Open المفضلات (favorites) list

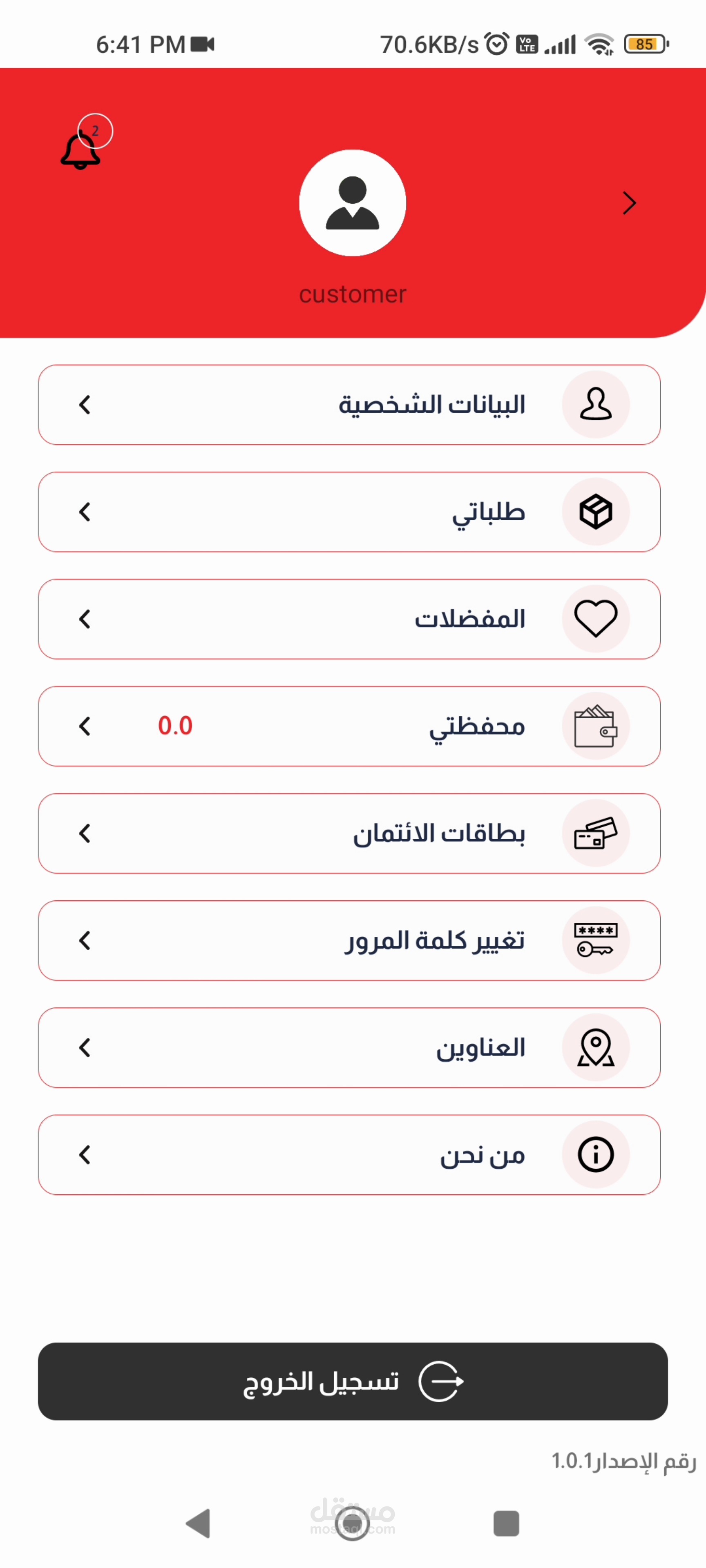pos(349,619)
